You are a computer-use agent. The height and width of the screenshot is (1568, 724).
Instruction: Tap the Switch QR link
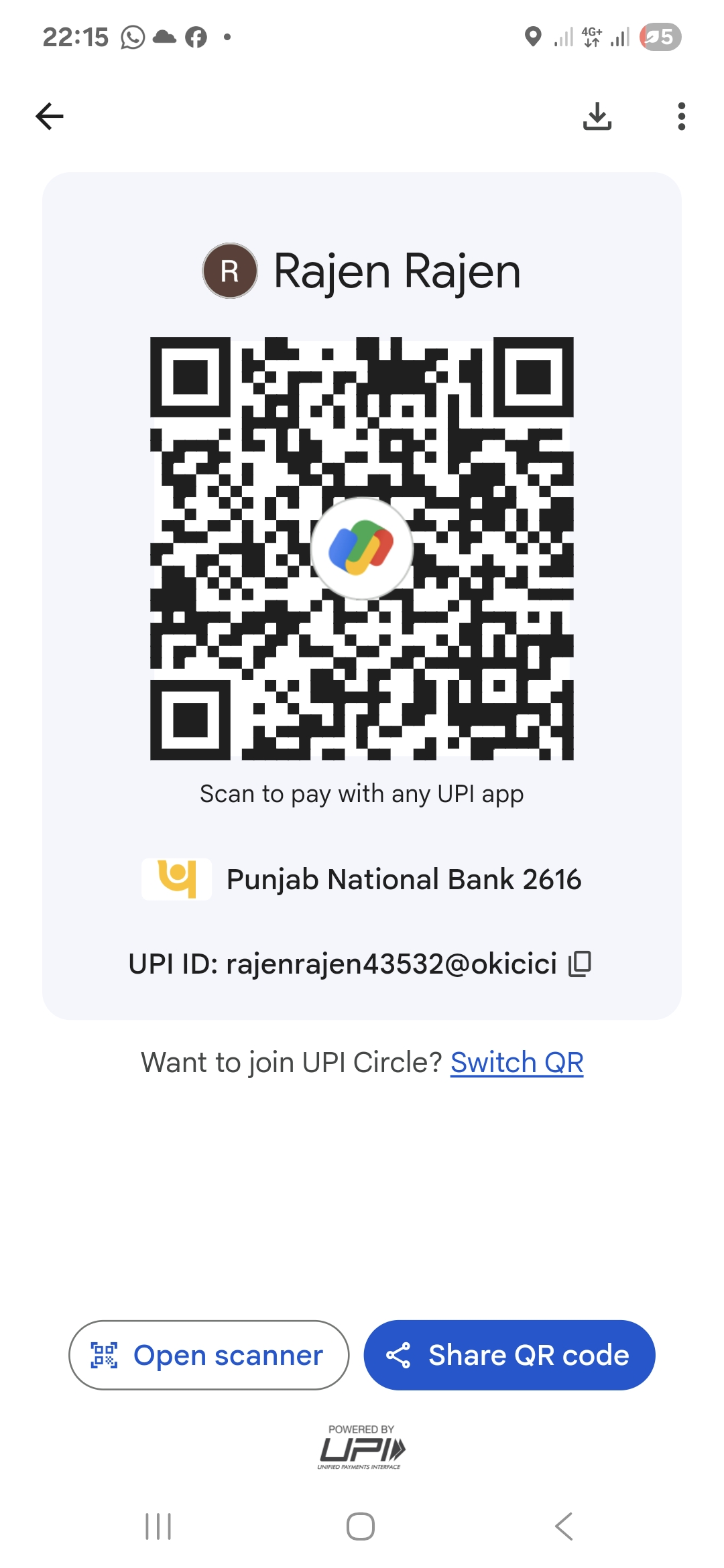coord(516,1063)
